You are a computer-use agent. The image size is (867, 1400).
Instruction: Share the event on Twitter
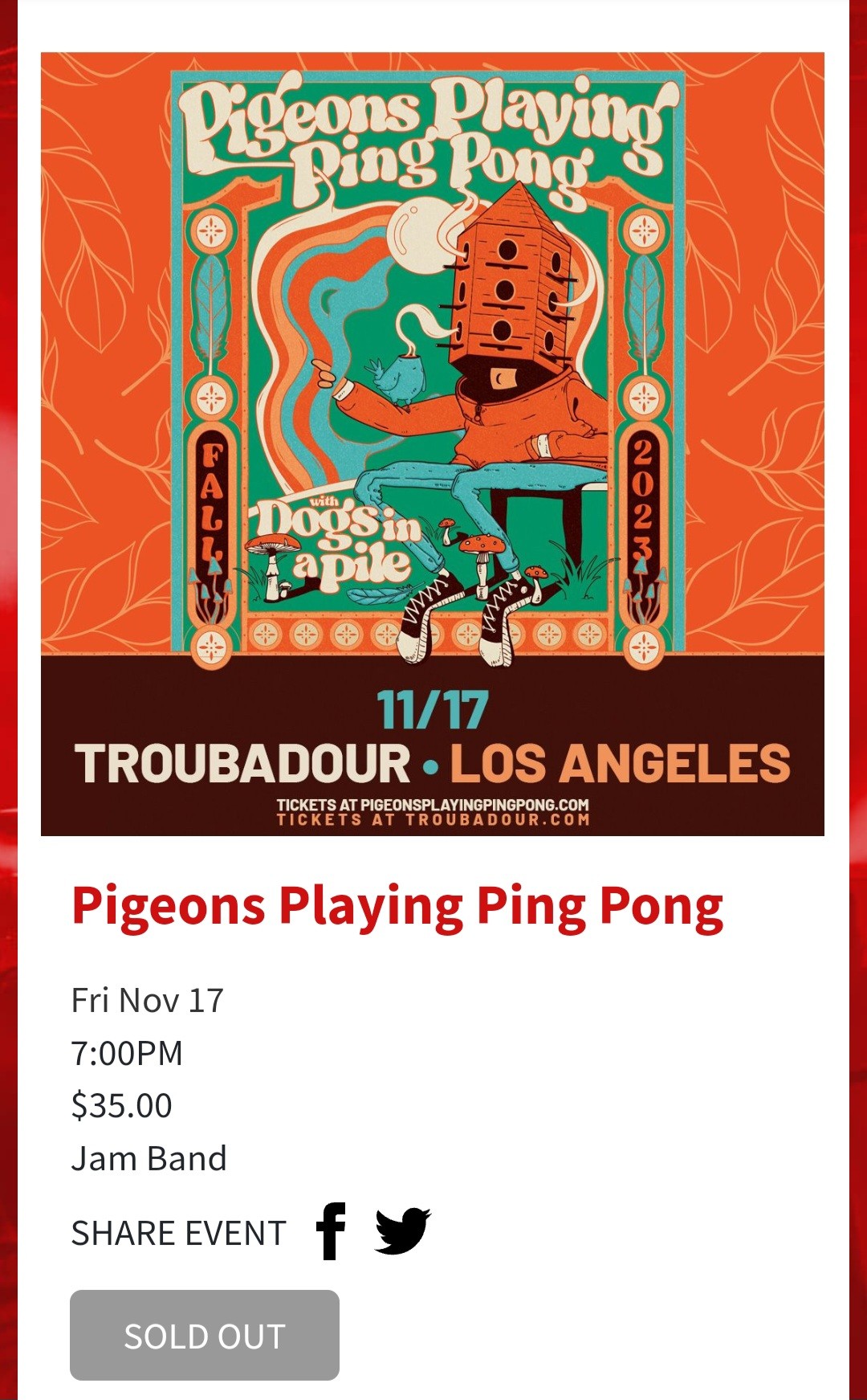403,1231
